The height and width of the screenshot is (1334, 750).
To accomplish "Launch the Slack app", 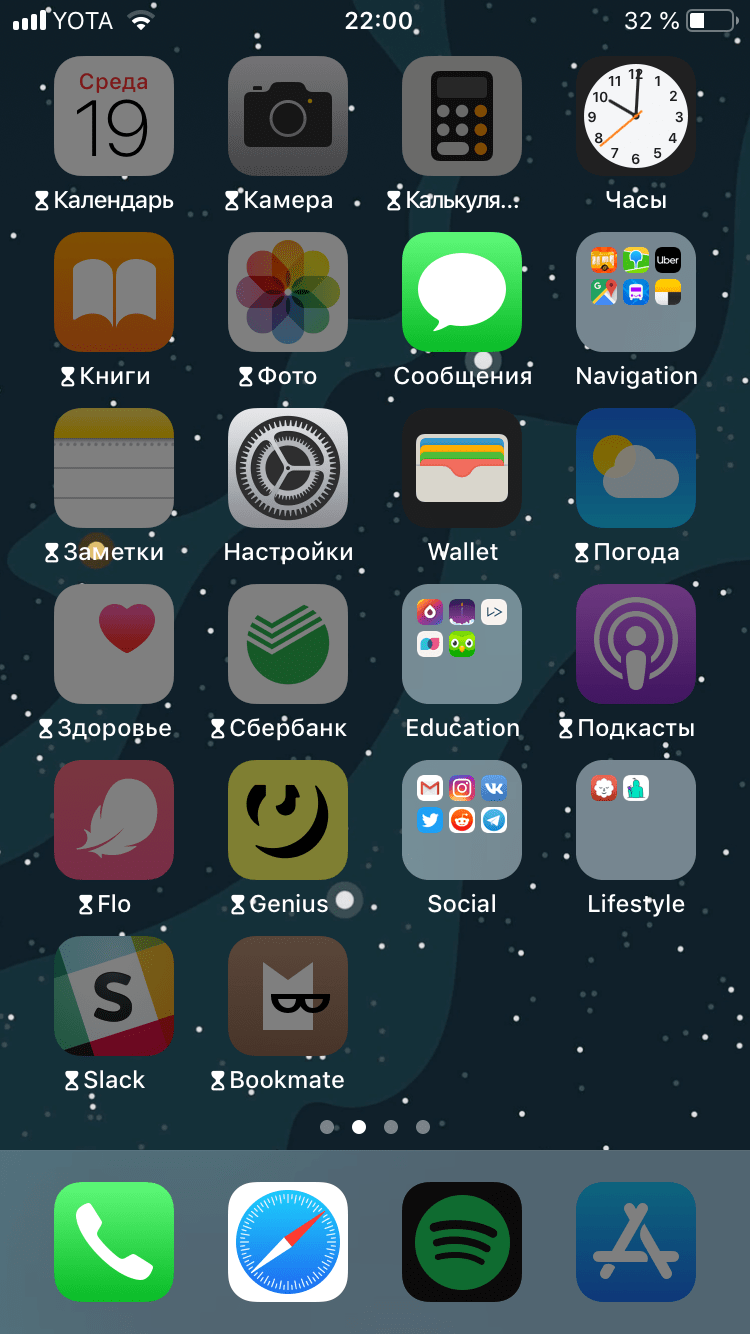I will [x=114, y=996].
